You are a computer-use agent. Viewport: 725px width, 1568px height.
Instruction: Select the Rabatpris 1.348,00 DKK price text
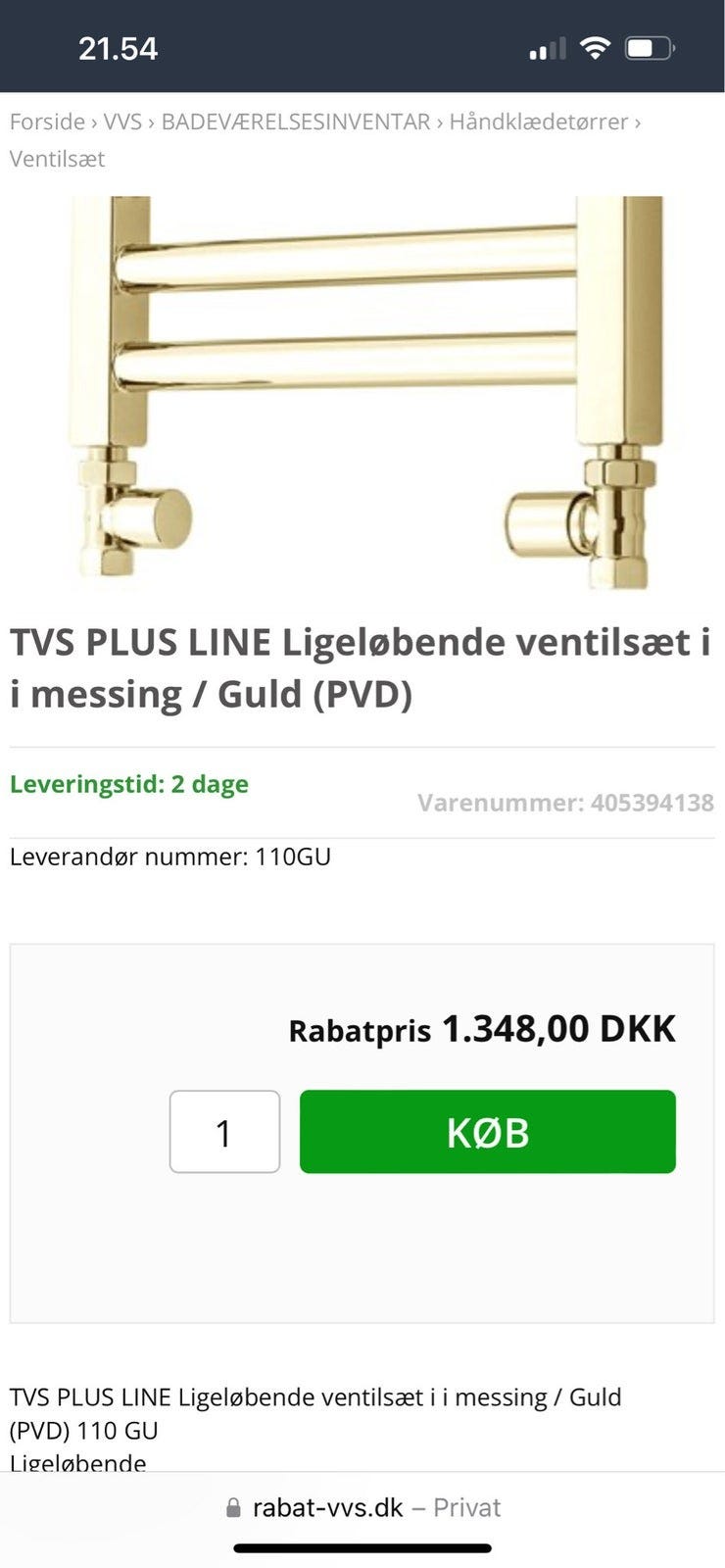pyautogui.click(x=480, y=1029)
